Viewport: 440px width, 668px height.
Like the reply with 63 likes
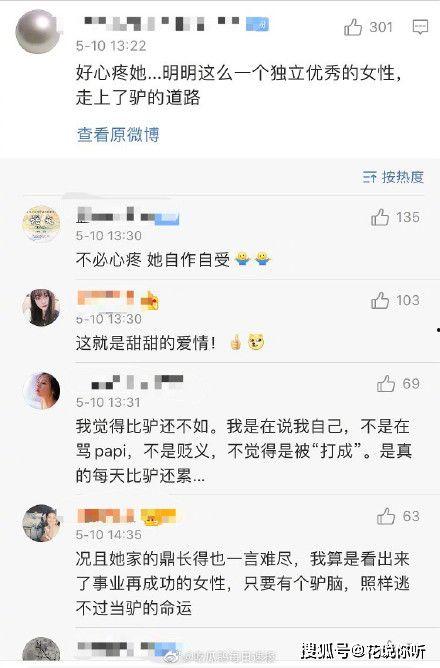tap(385, 516)
